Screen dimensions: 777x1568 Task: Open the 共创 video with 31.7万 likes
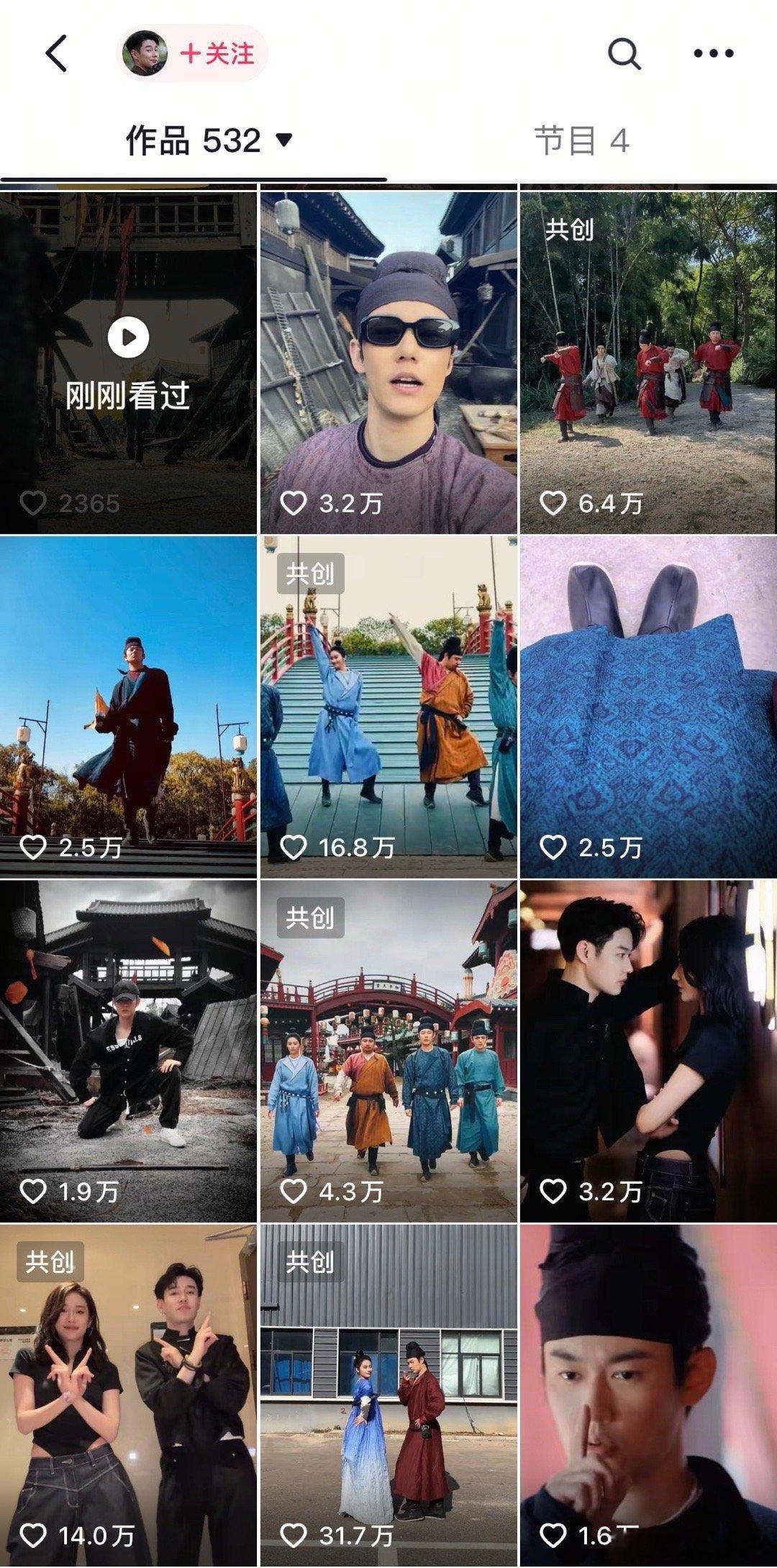(x=388, y=1396)
